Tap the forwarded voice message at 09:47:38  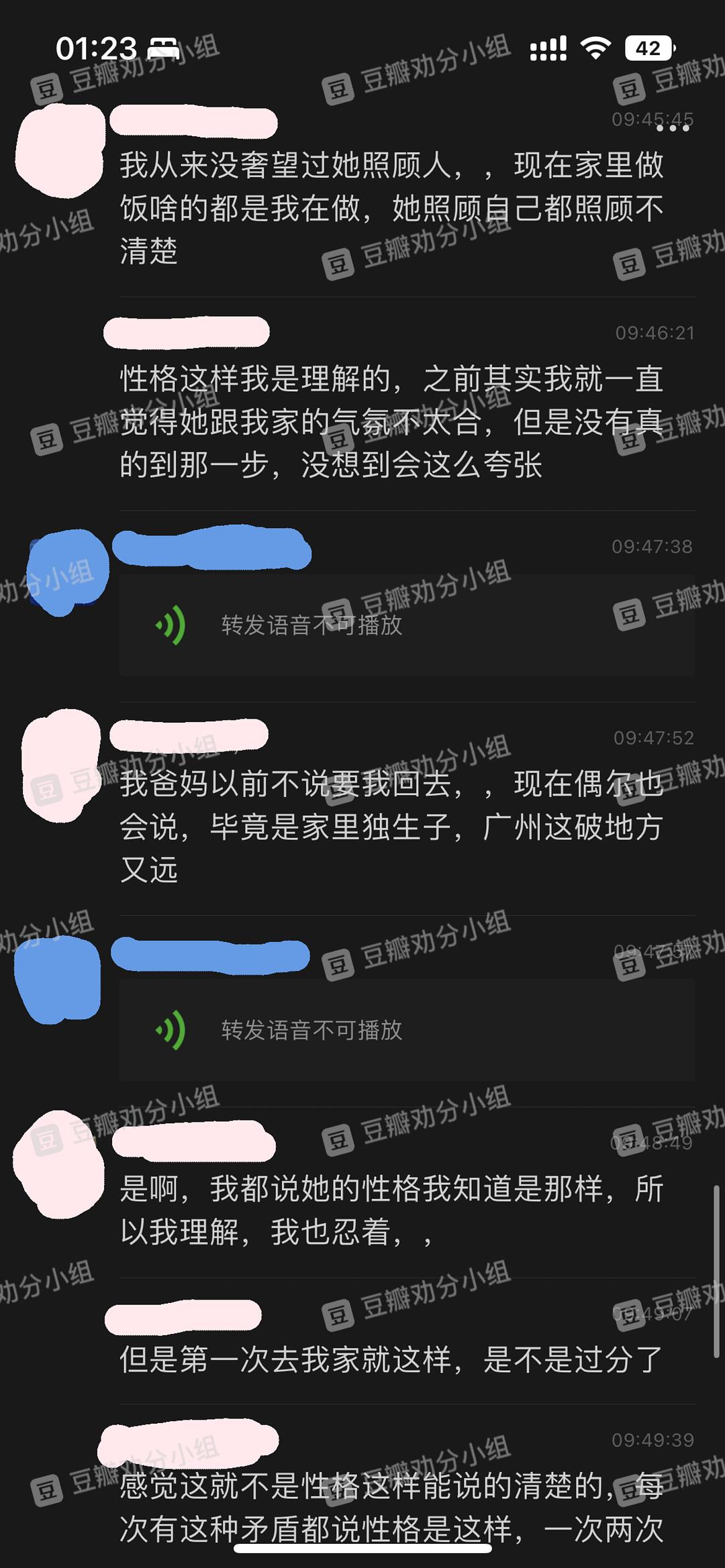pyautogui.click(x=405, y=625)
